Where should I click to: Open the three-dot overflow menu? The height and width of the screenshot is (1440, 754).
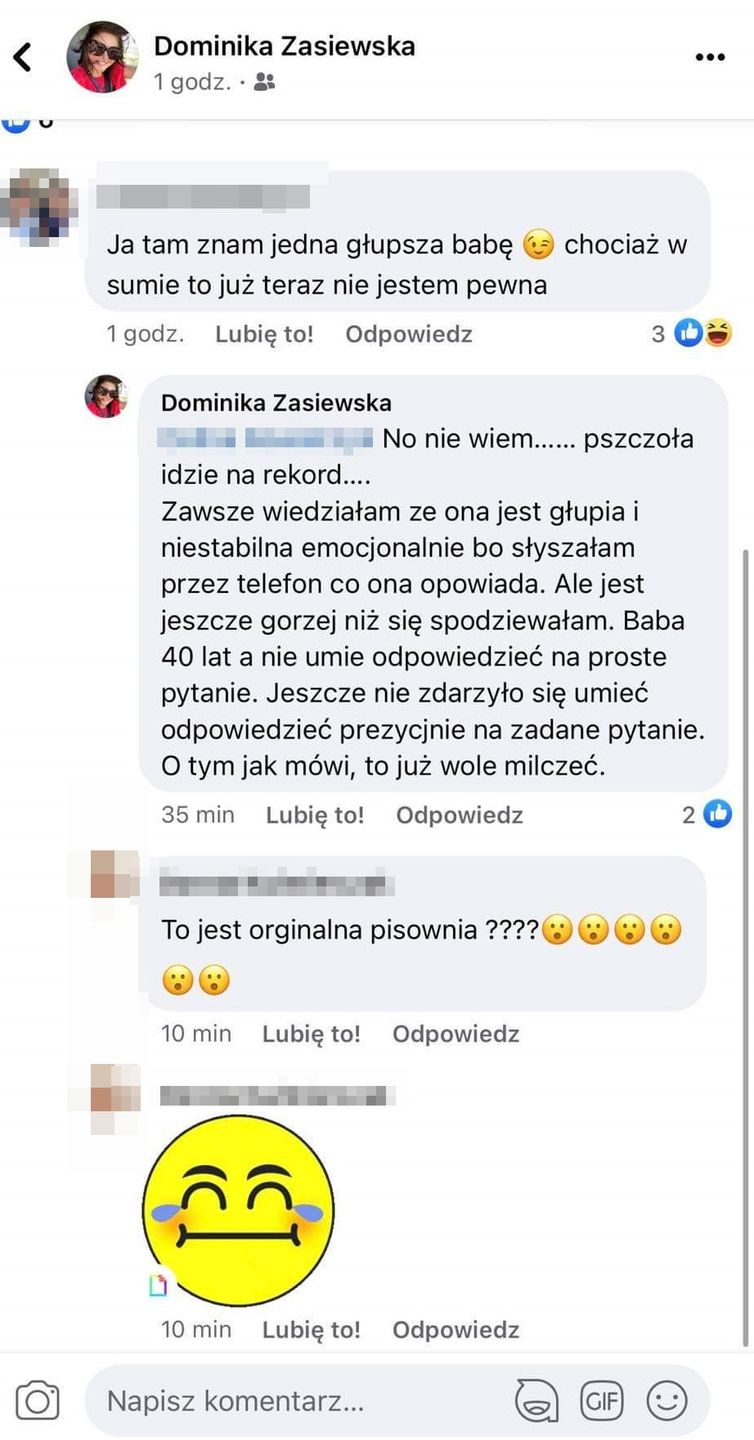click(x=710, y=57)
